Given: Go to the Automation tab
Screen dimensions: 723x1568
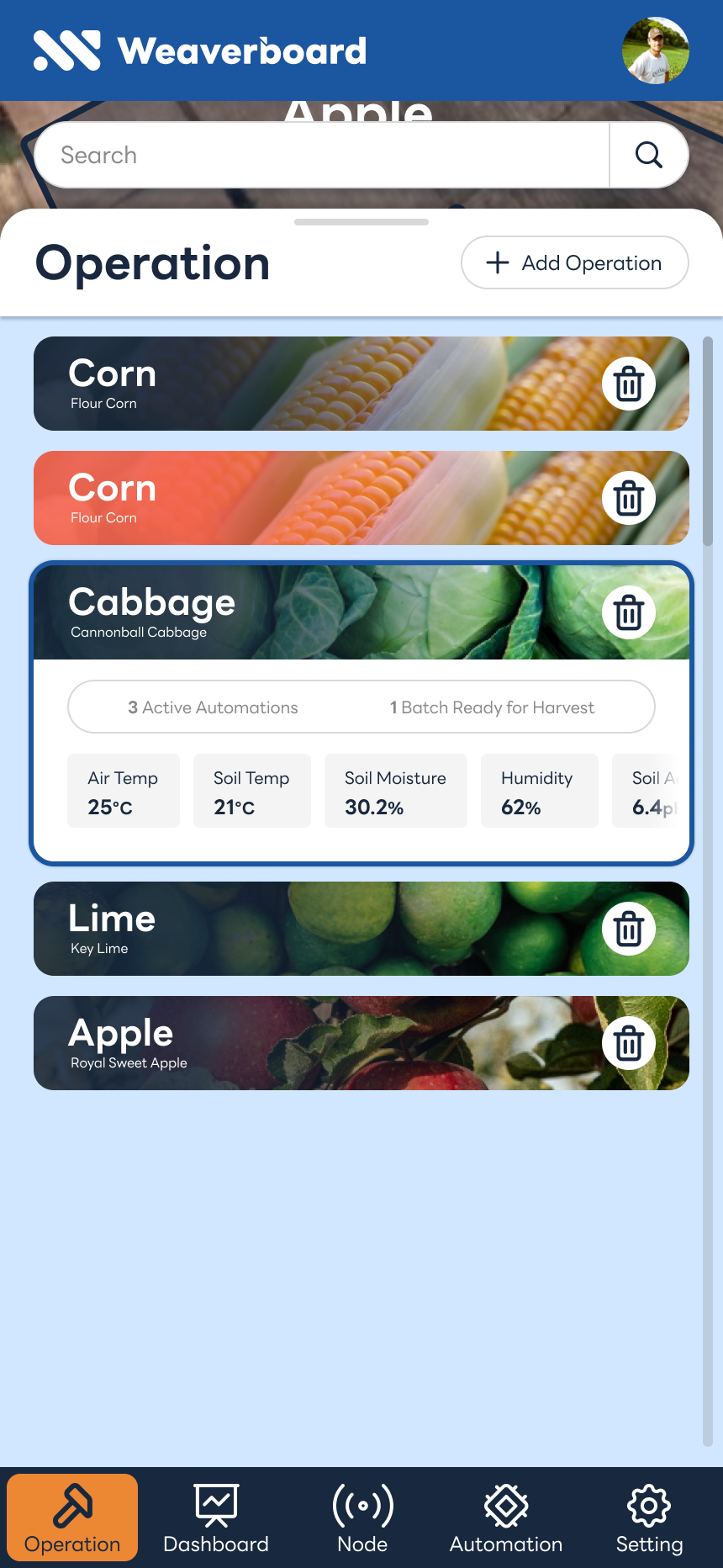Looking at the screenshot, I should click(x=506, y=1518).
